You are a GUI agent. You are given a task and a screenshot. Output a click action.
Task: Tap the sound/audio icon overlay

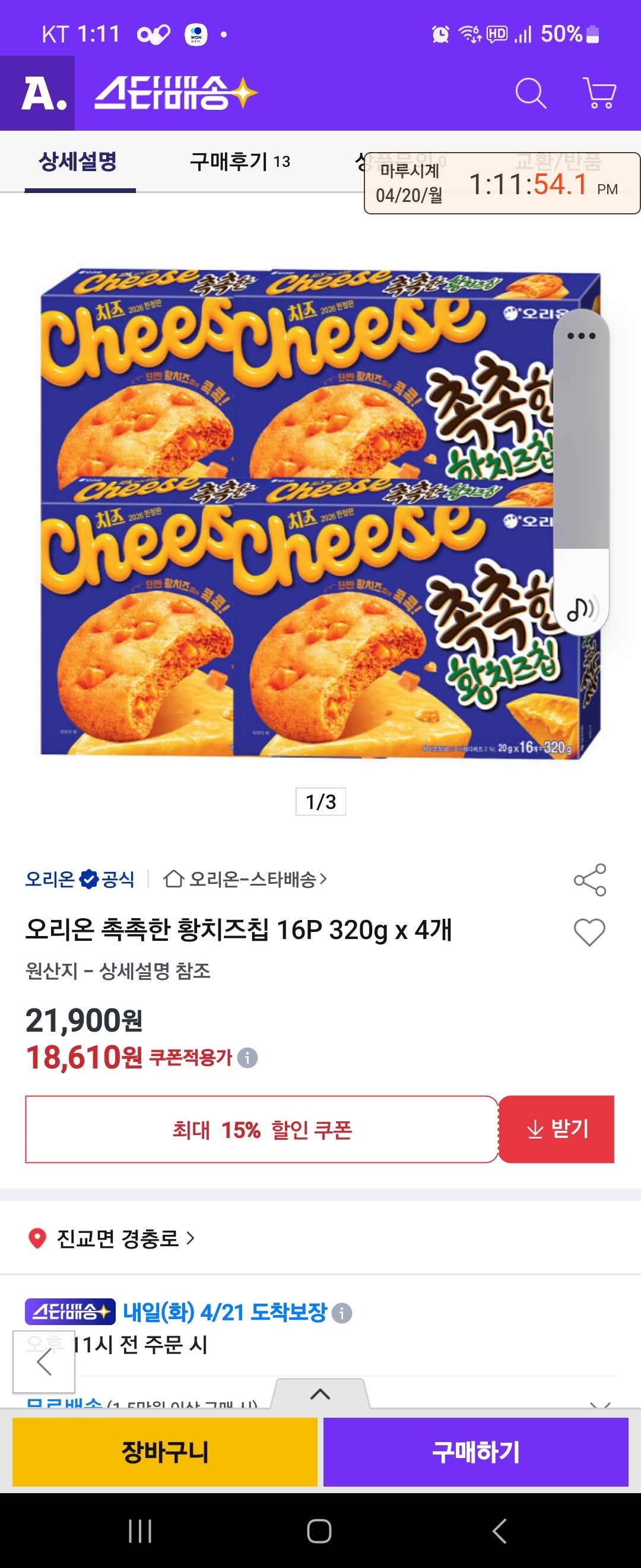[x=583, y=608]
